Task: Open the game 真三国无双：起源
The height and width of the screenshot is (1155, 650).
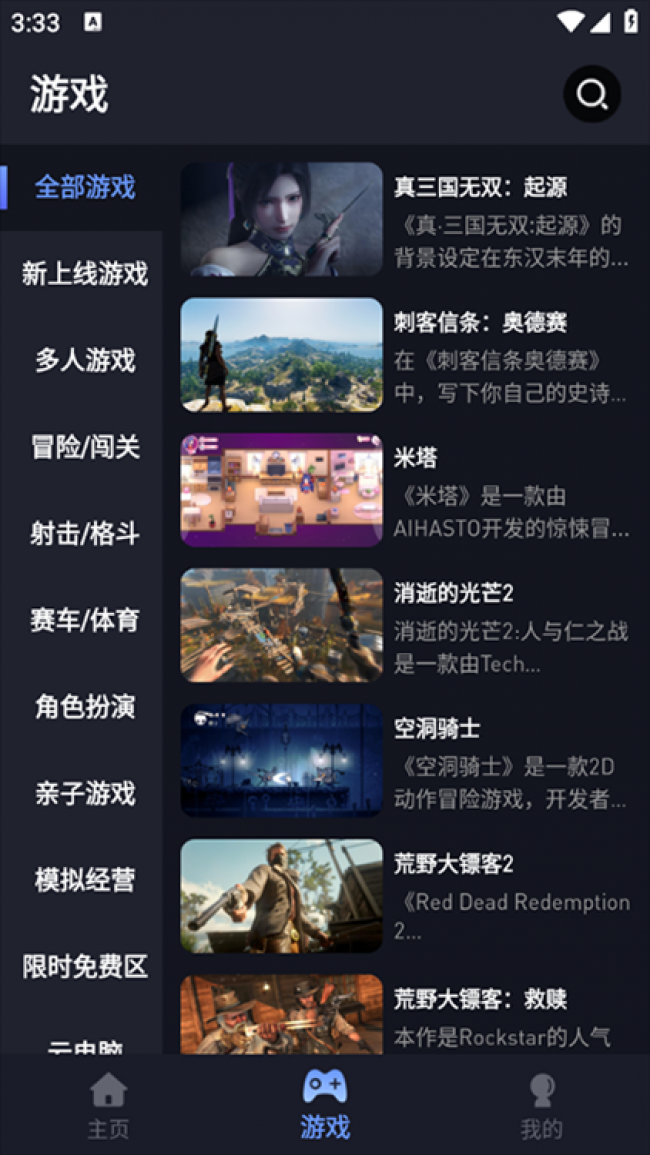Action: [405, 220]
